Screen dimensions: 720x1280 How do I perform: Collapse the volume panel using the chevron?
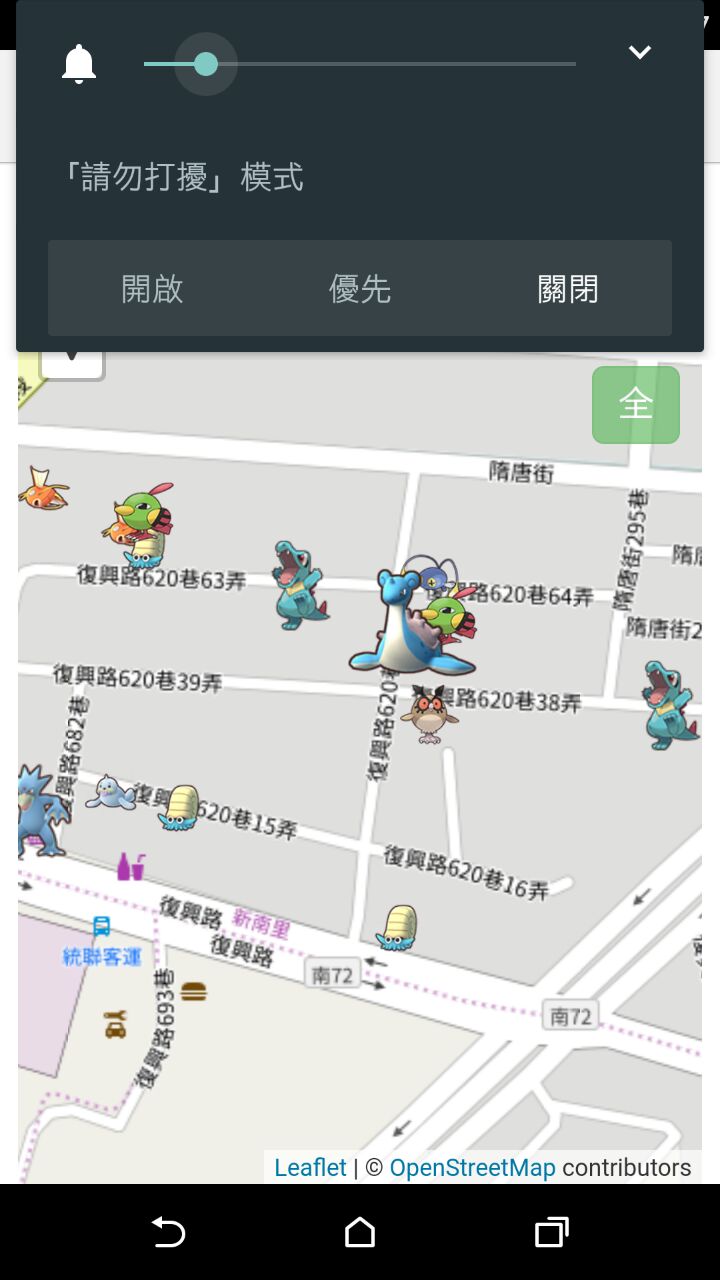coord(640,52)
